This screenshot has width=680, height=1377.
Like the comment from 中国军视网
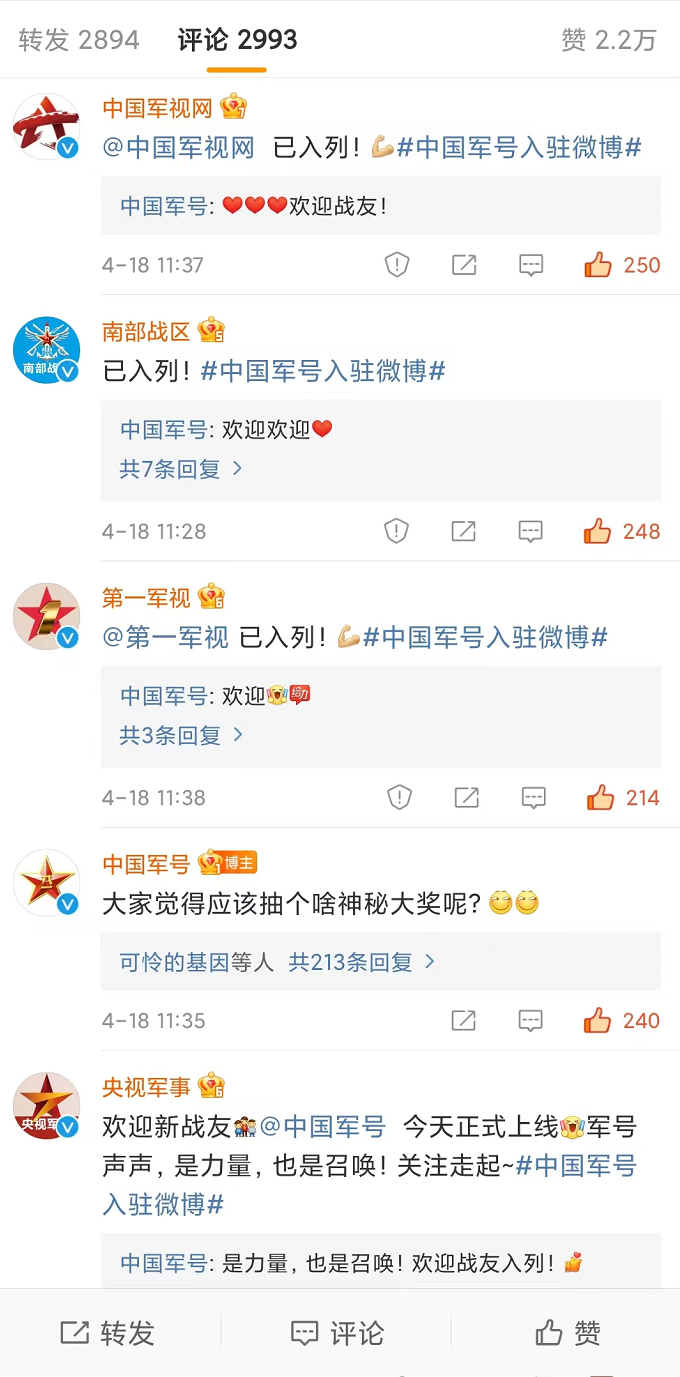622,265
